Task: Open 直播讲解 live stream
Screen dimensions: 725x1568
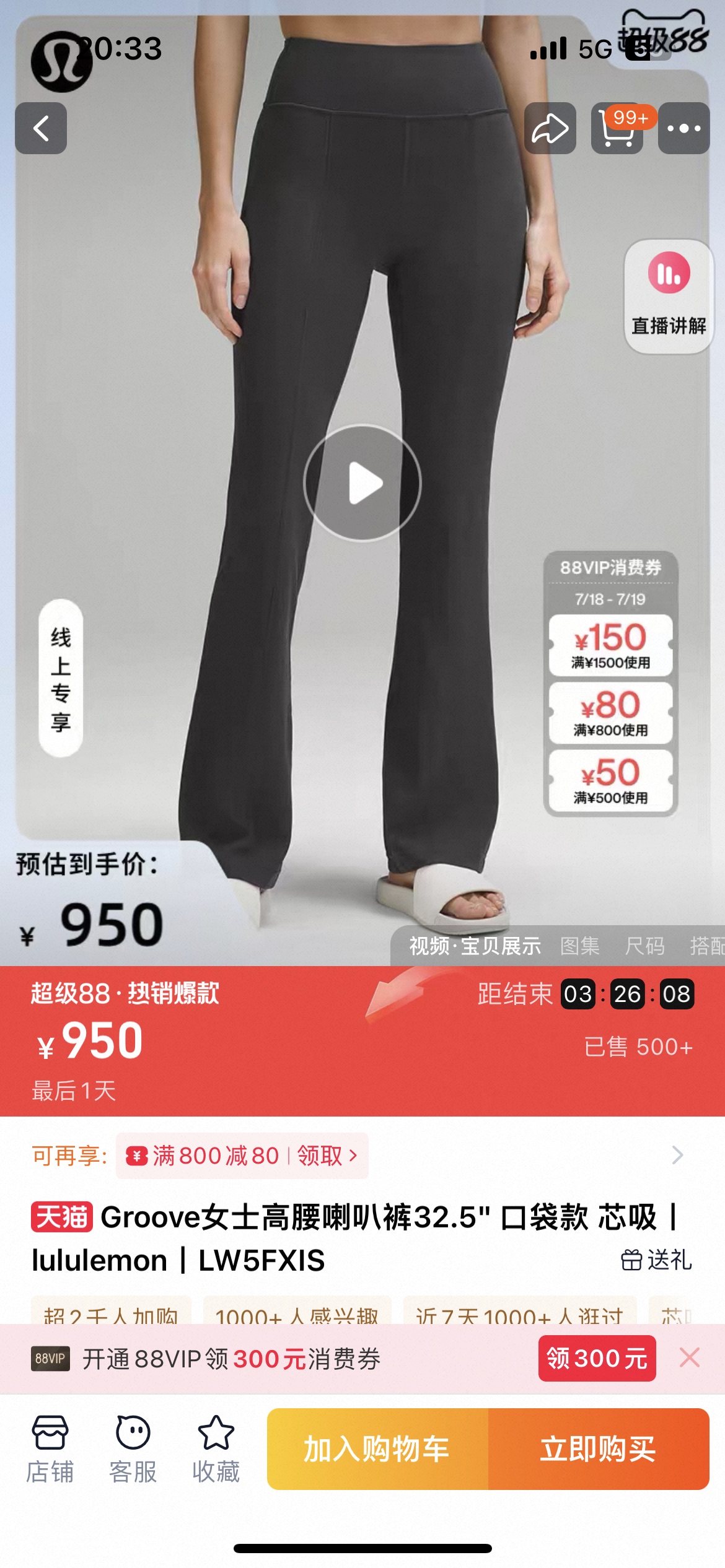Action: (x=669, y=297)
